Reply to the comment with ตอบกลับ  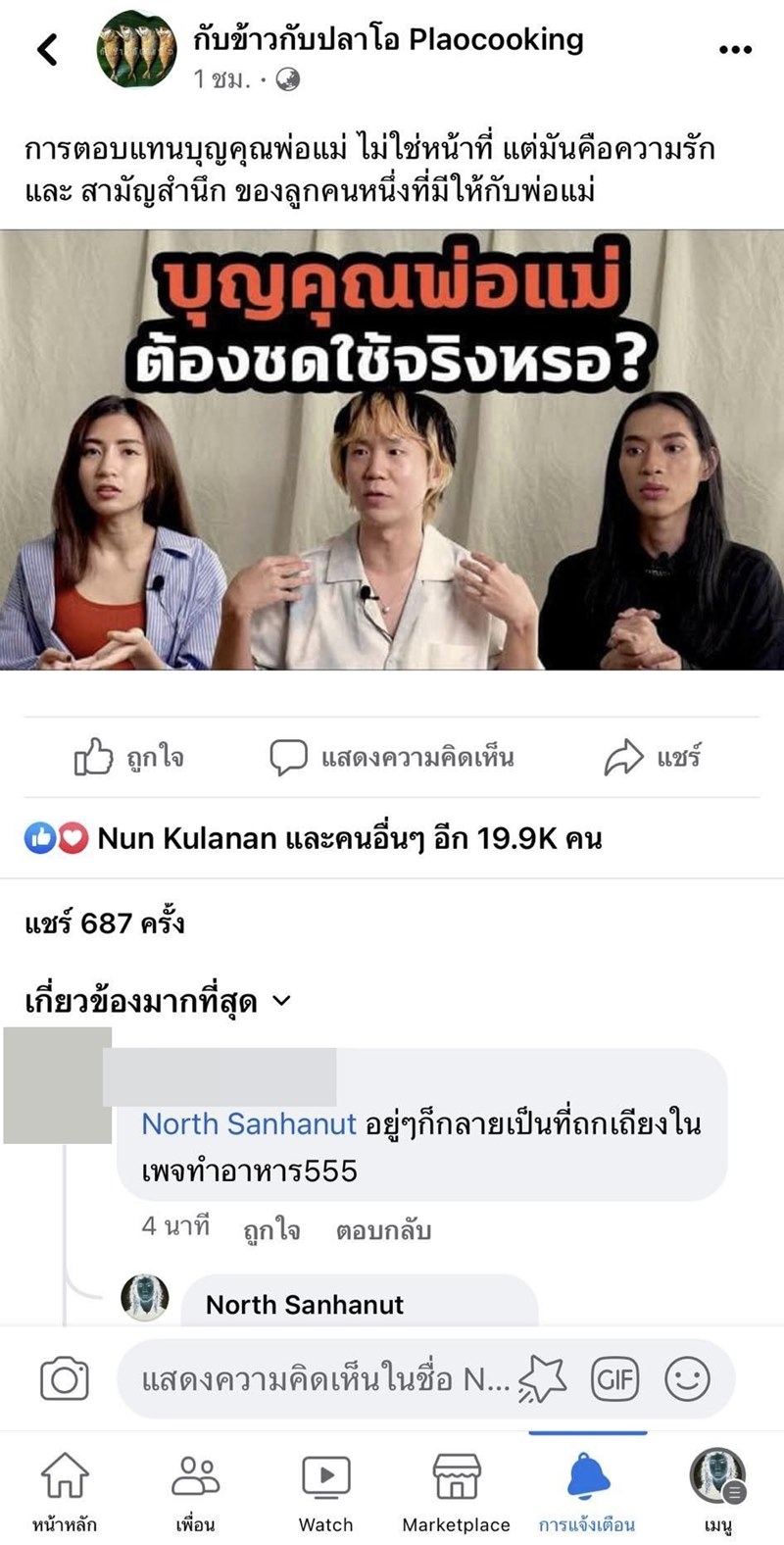[x=383, y=1229]
